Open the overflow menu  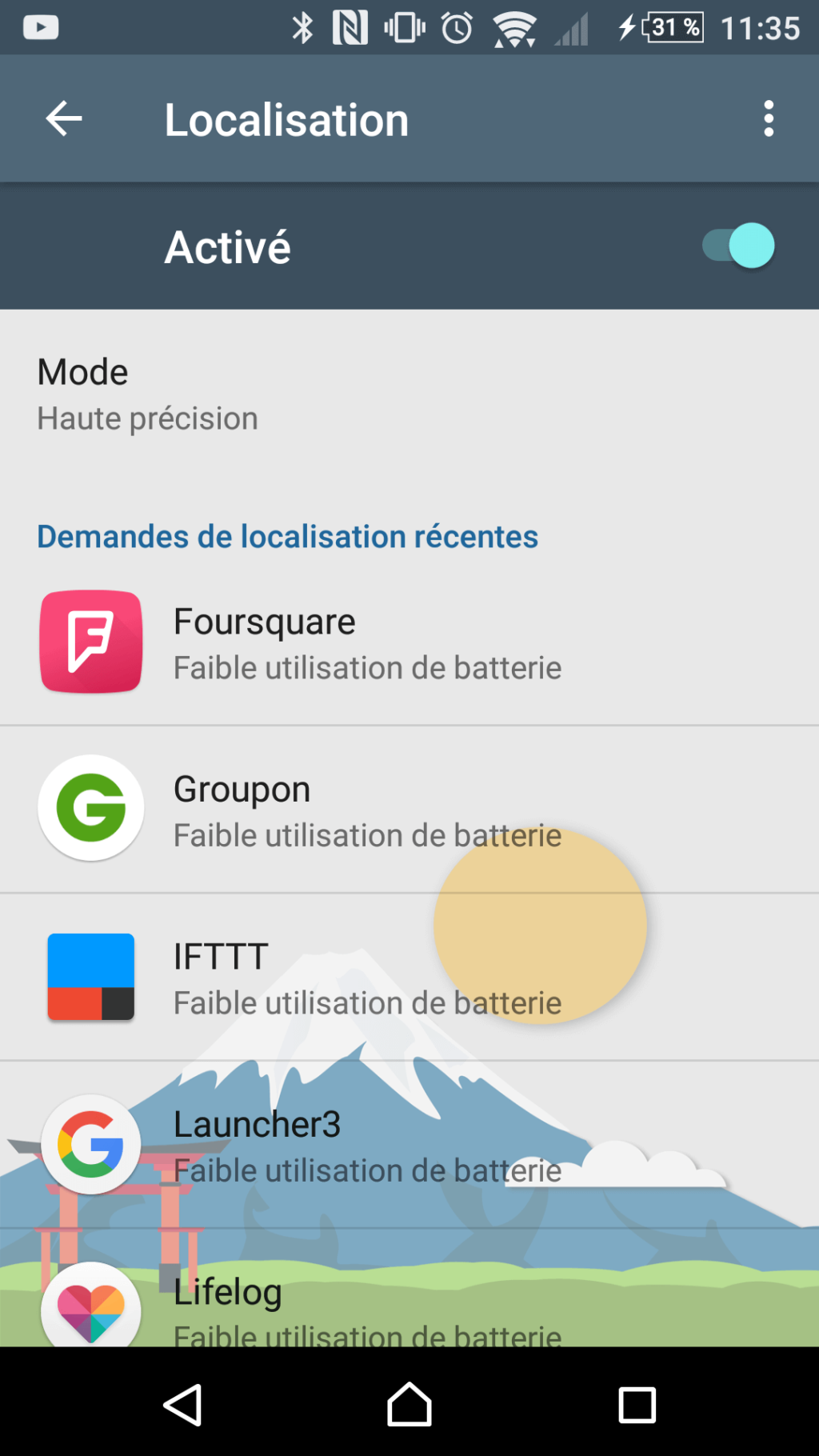pyautogui.click(x=768, y=119)
